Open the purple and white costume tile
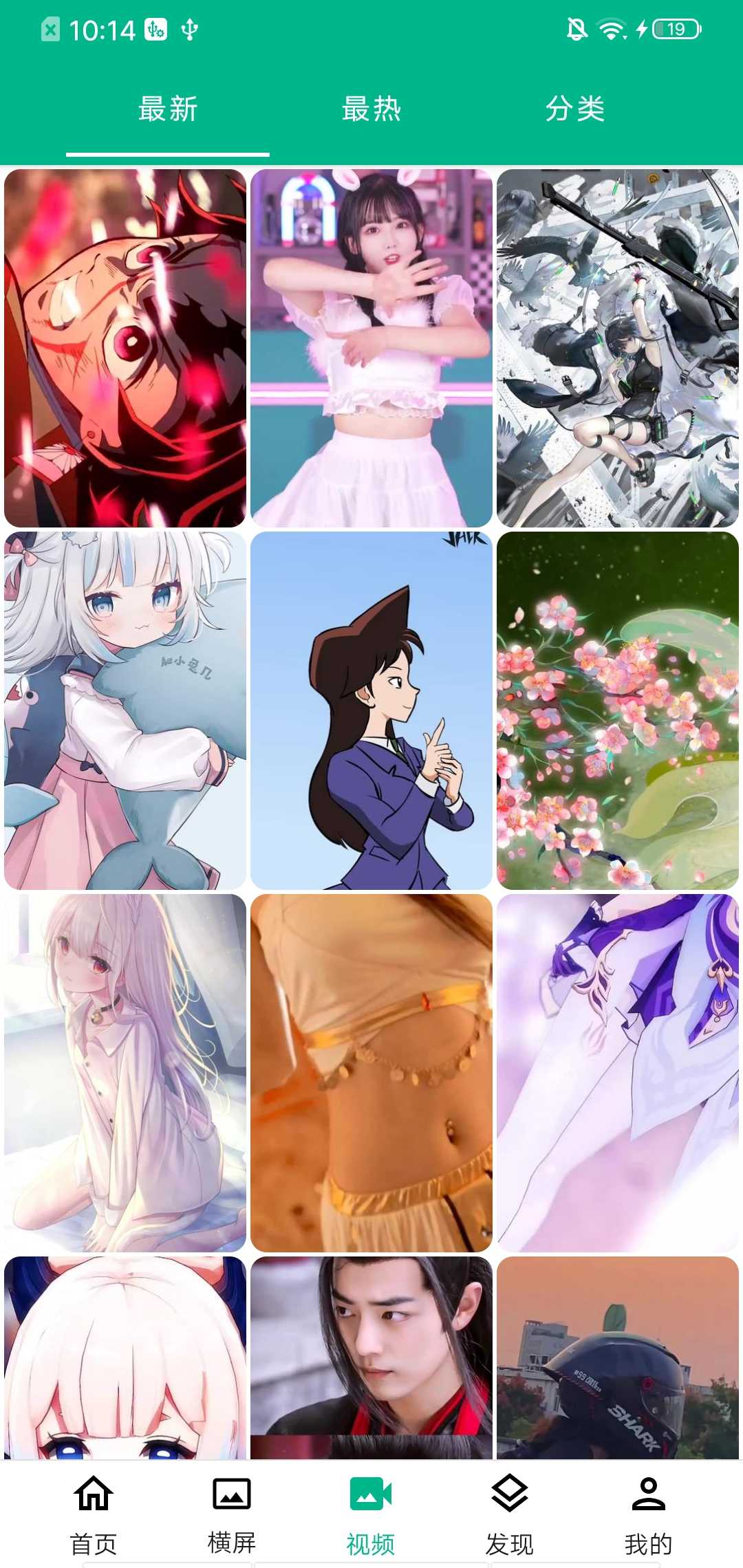This screenshot has height=1568, width=743. click(618, 1073)
